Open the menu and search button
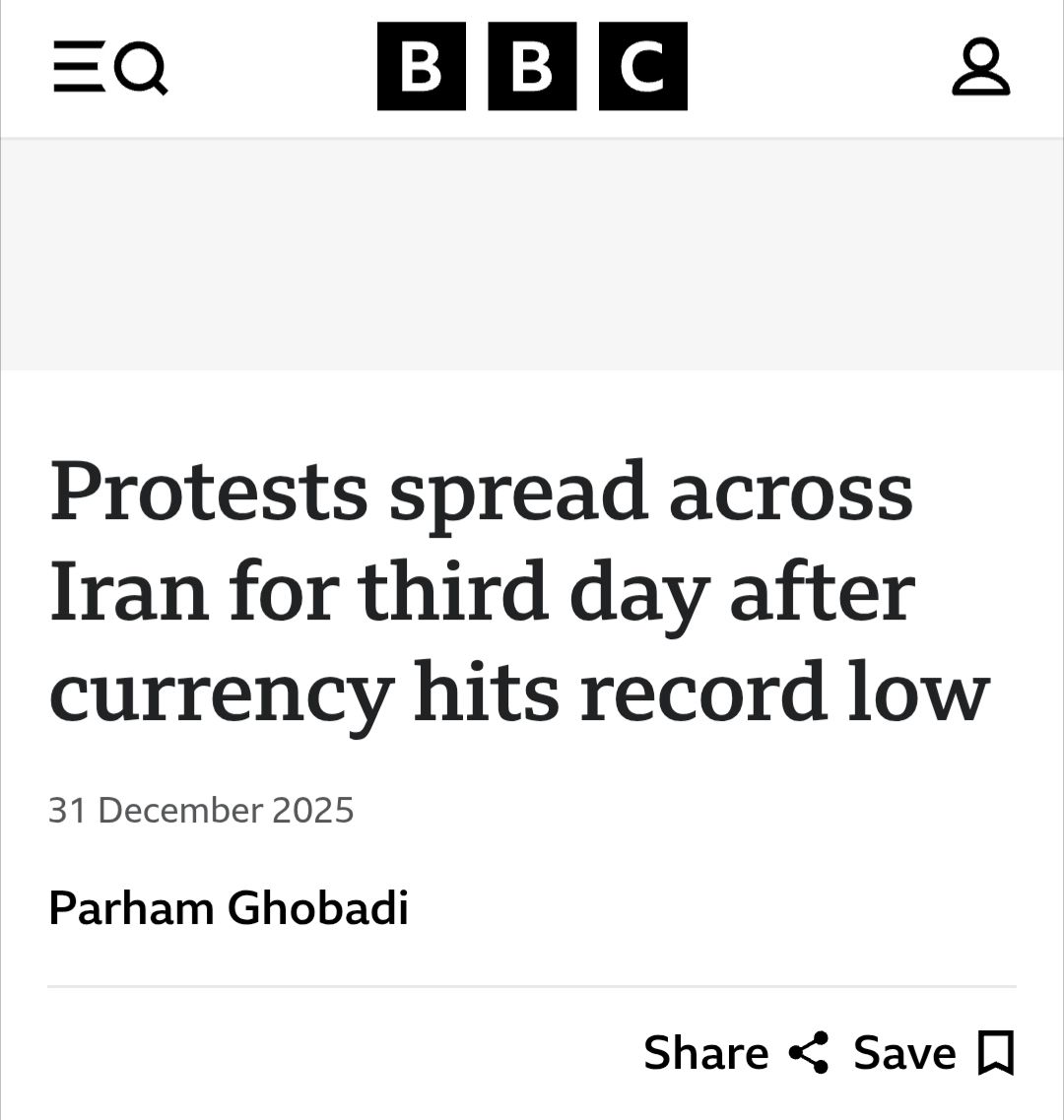Screen dimensions: 1064x1120 110,69
